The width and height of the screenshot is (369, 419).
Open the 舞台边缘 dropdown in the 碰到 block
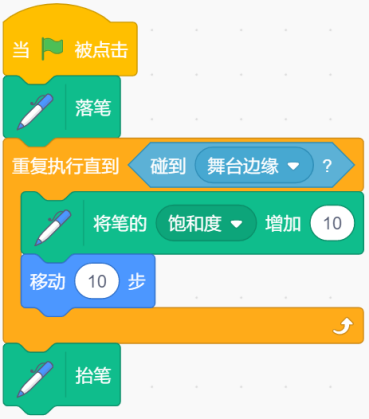click(254, 165)
